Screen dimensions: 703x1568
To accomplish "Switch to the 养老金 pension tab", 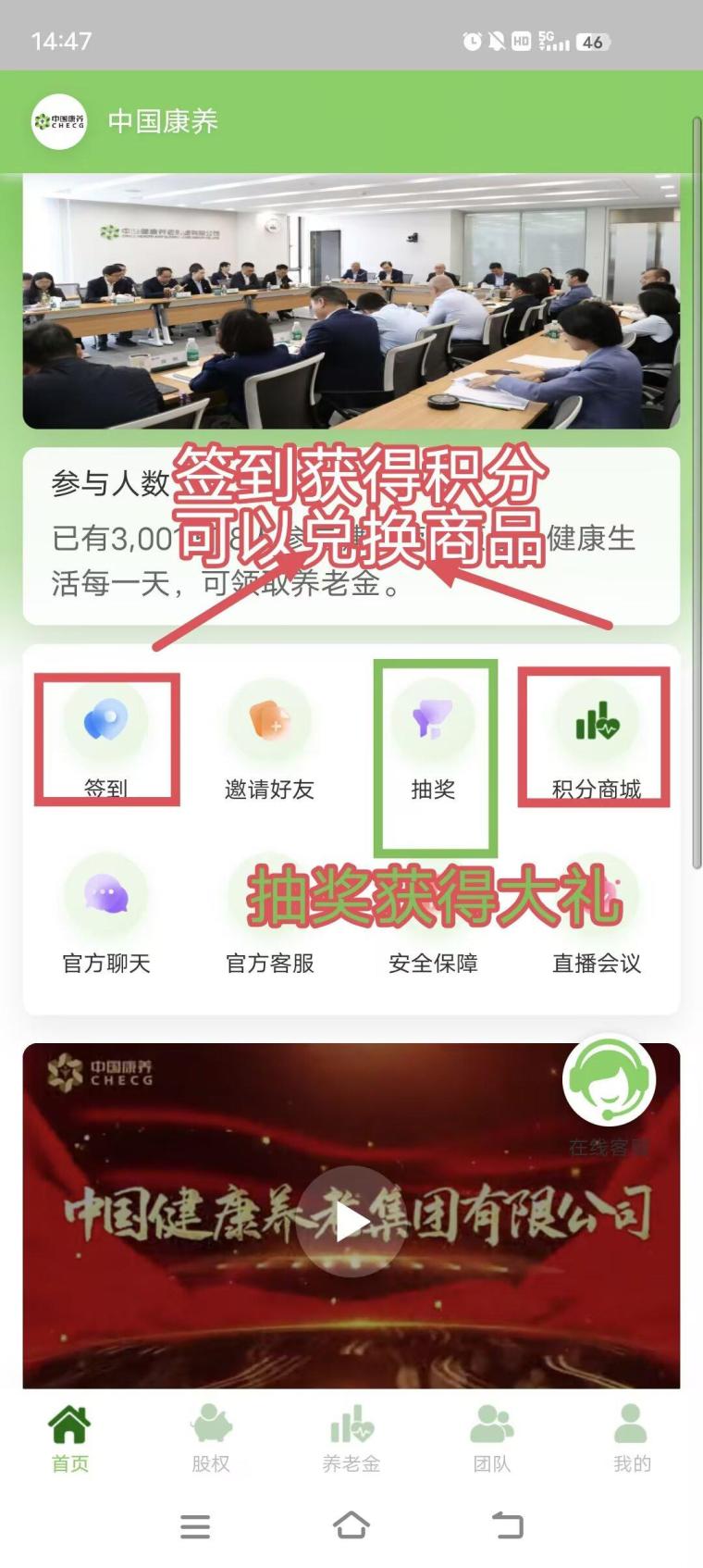I will click(x=351, y=1437).
